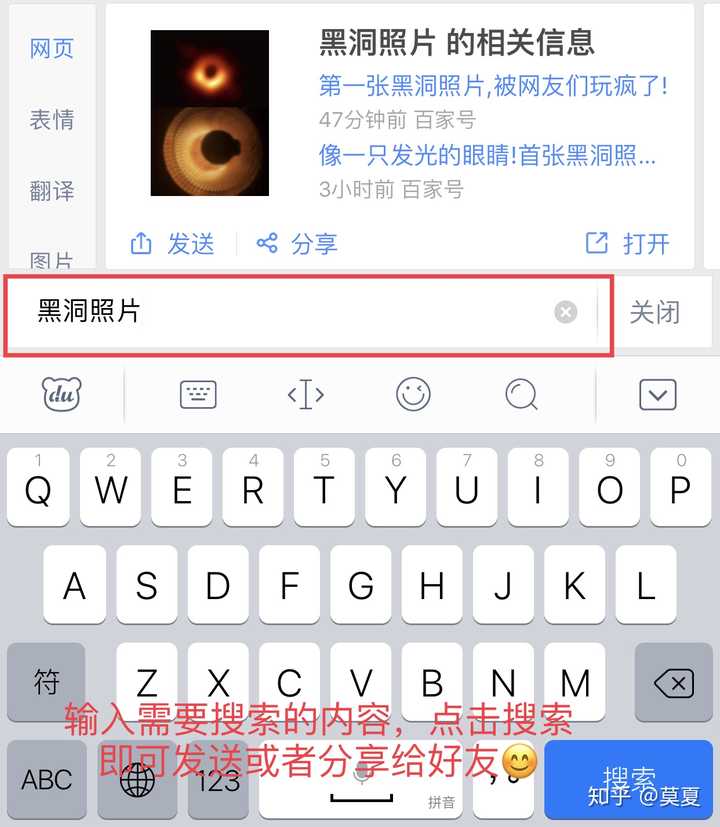Focus the 黑洞照片 search field
Viewport: 720px width, 827px height.
click(x=290, y=312)
